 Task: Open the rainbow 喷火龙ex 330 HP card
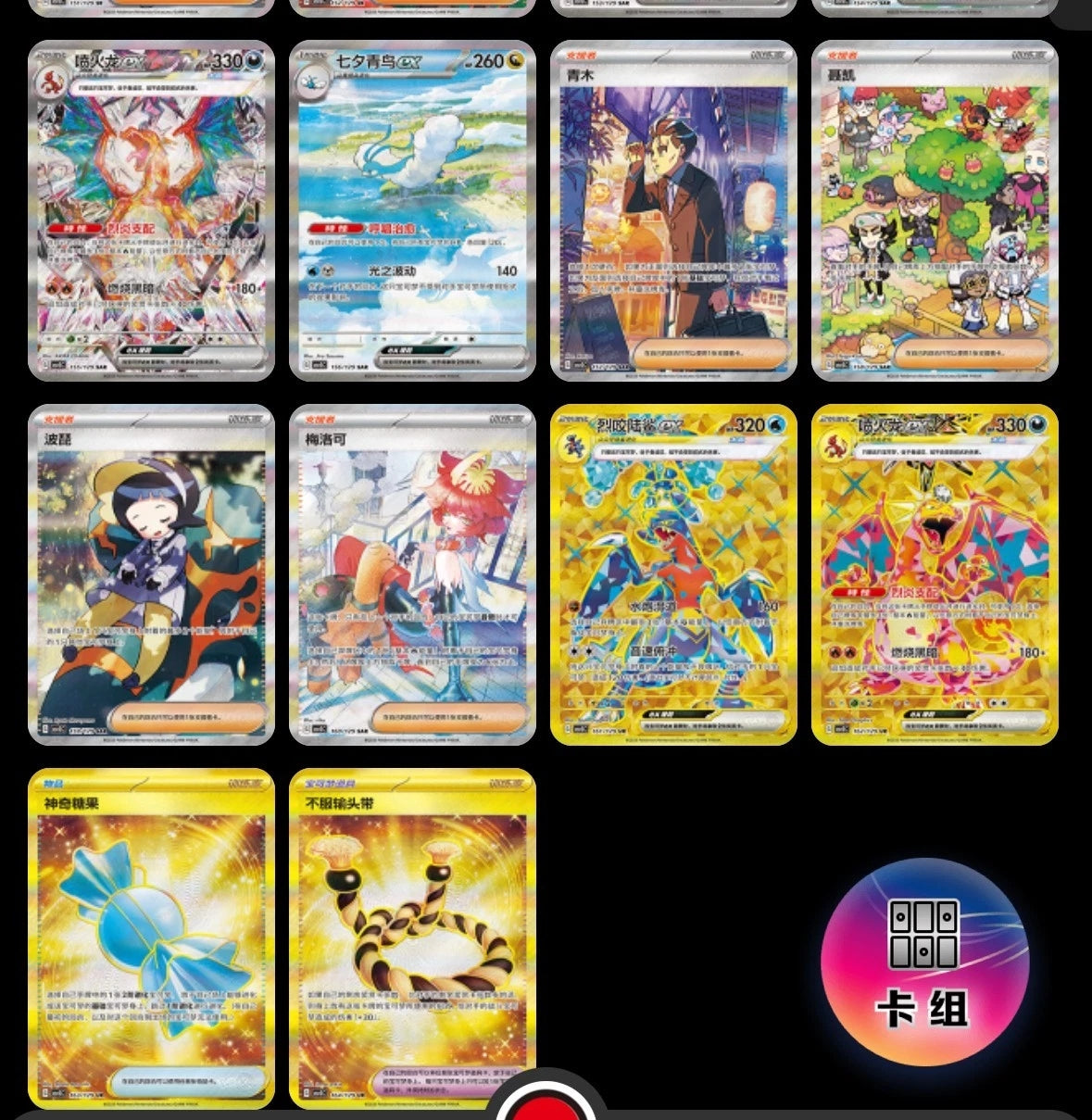pos(152,211)
